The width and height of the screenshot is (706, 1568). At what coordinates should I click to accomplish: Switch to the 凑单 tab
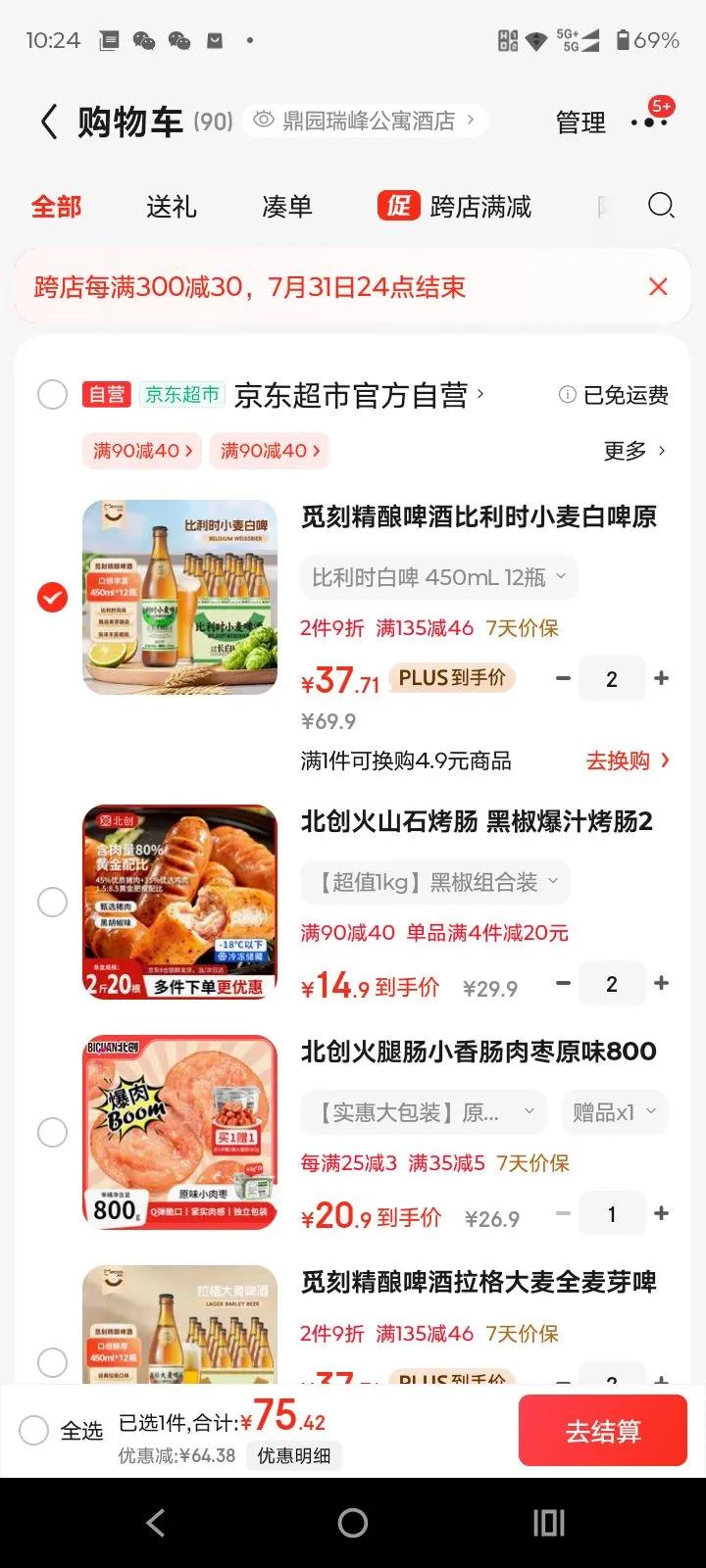[286, 207]
